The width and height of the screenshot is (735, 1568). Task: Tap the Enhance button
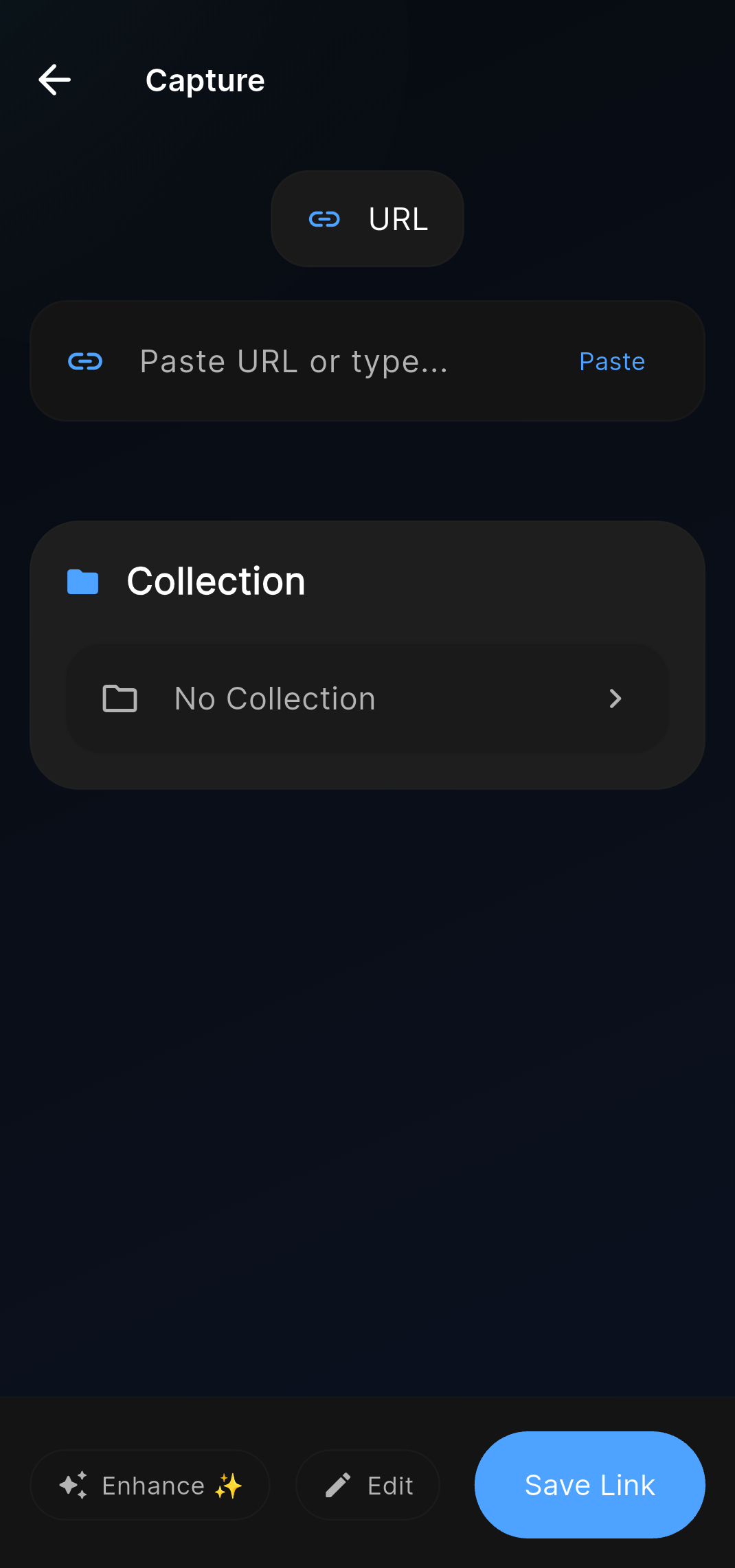tap(150, 1486)
